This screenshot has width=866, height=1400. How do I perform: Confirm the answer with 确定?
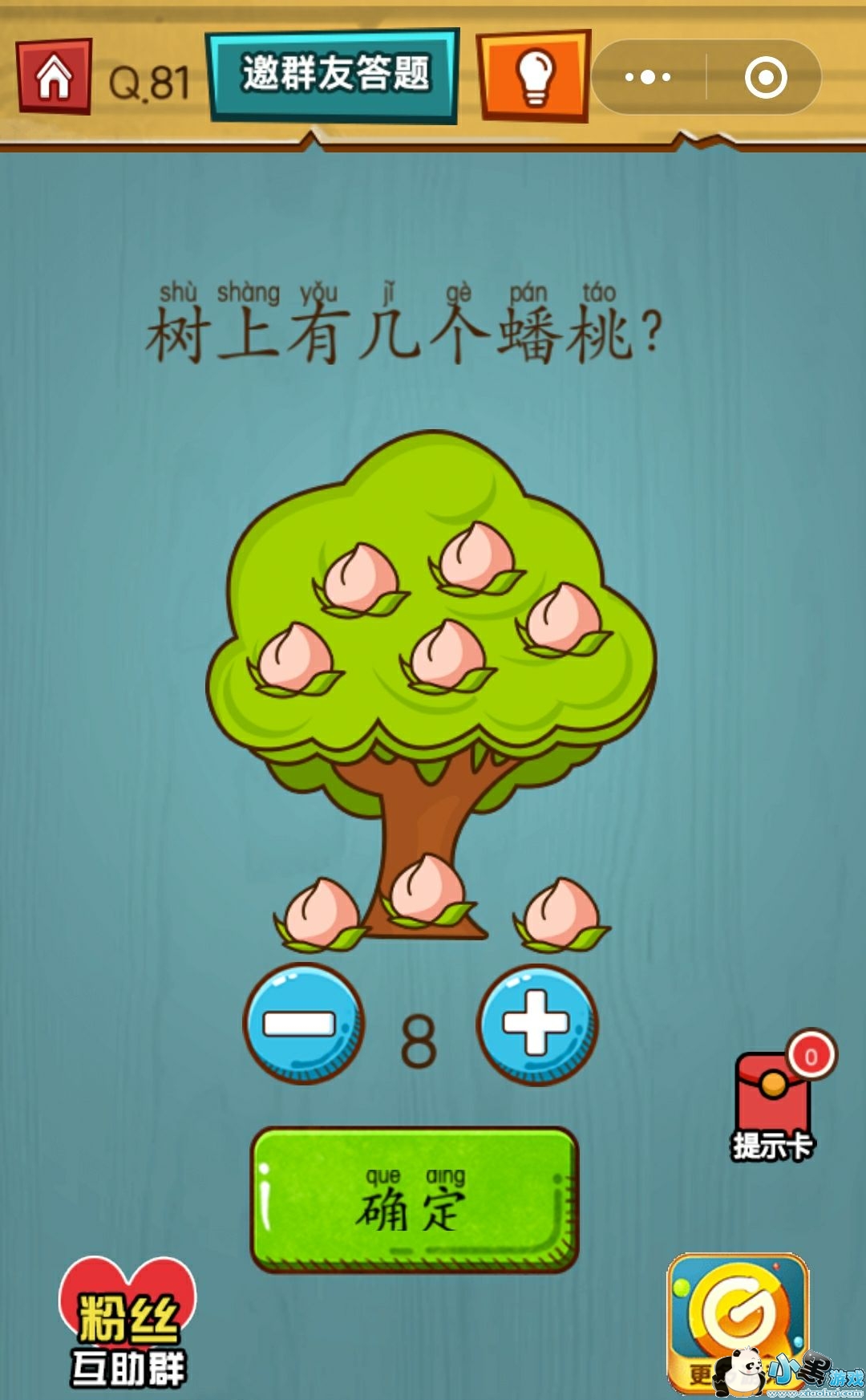pos(415,1199)
